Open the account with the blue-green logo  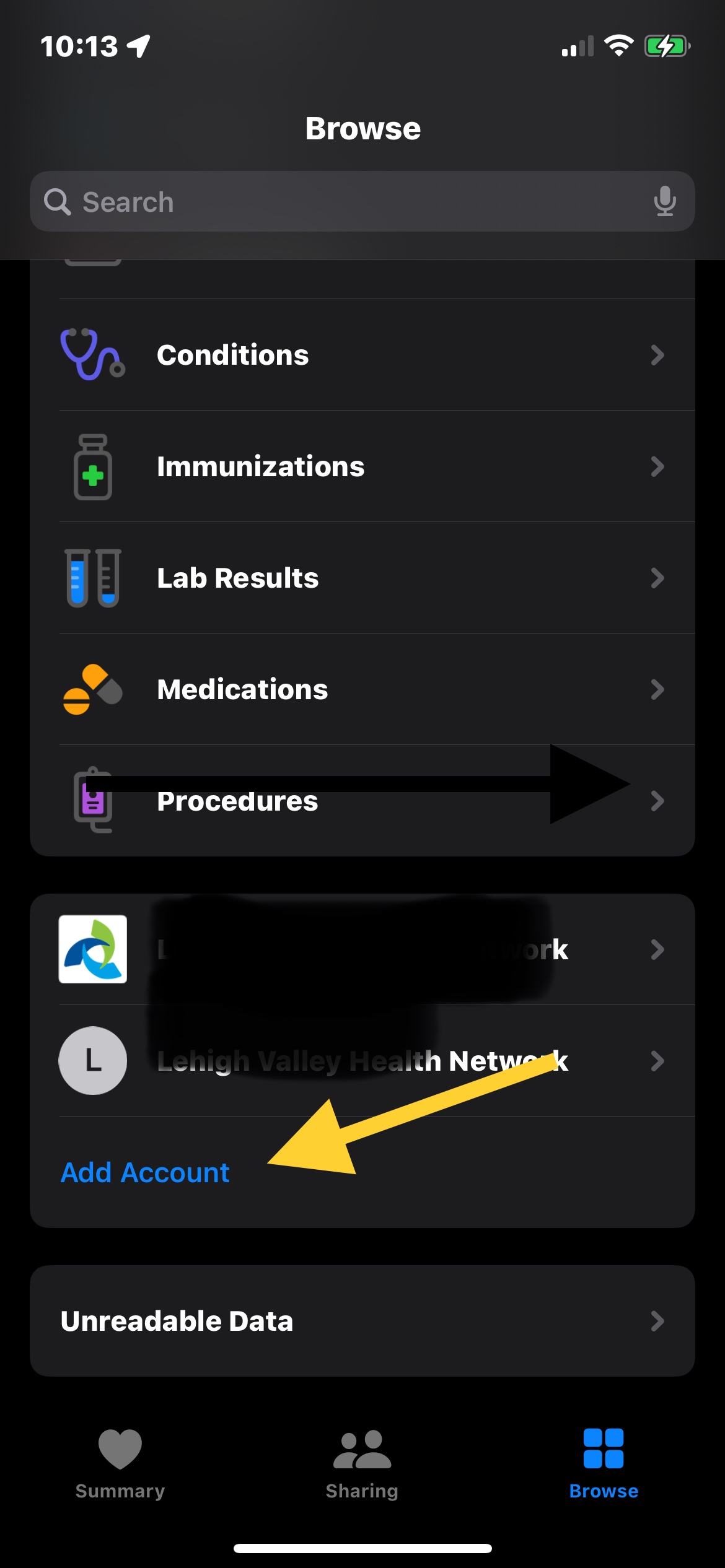(362, 949)
